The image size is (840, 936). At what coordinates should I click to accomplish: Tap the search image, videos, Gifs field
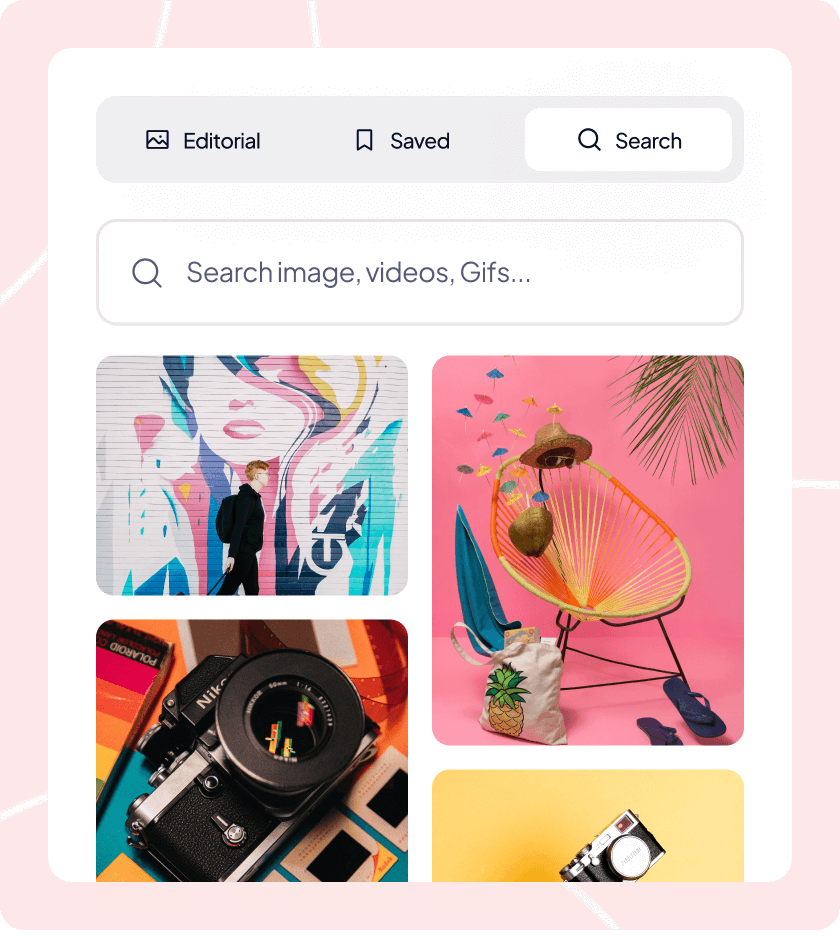coord(420,273)
